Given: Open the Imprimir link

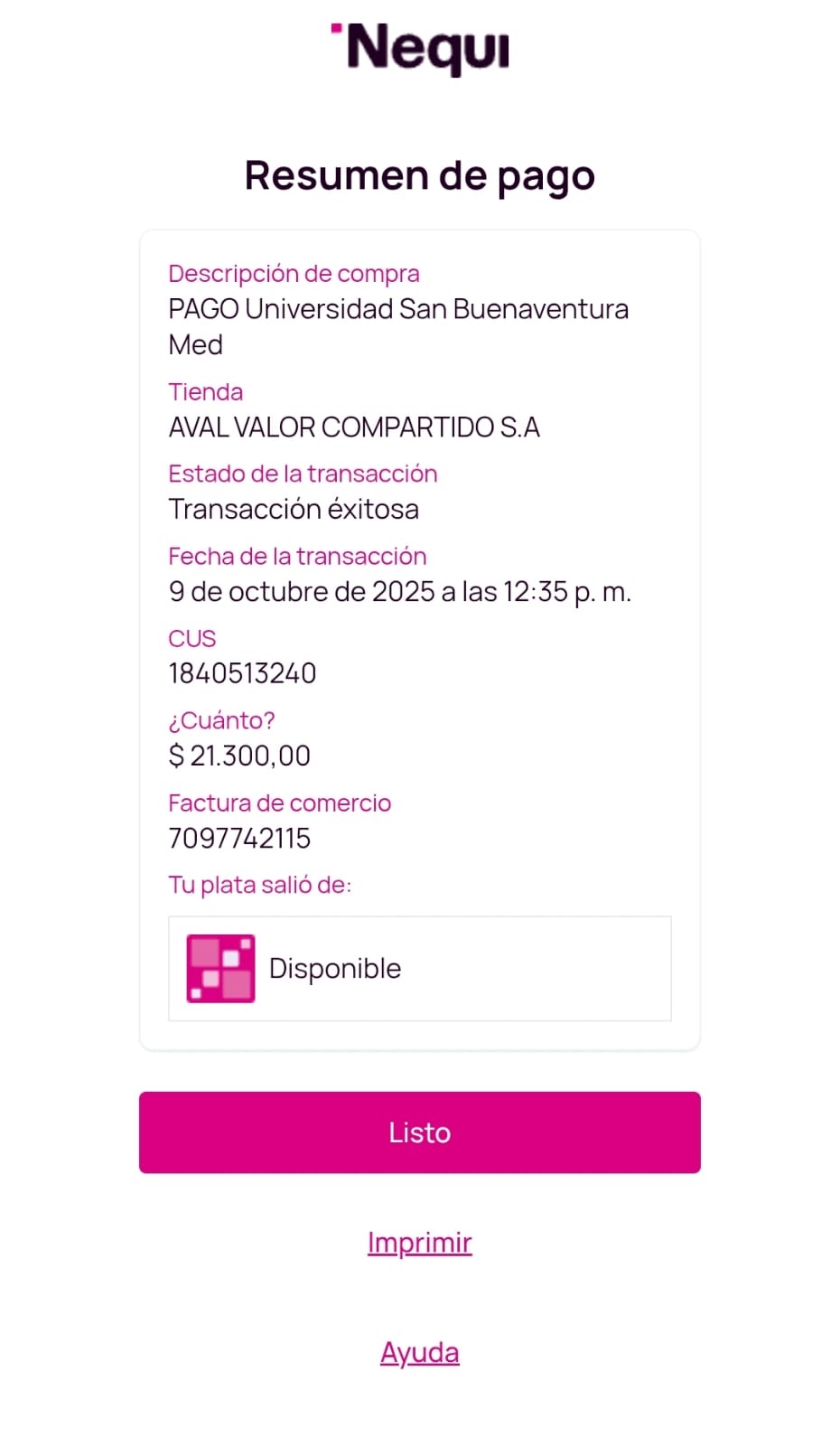Looking at the screenshot, I should pyautogui.click(x=420, y=1243).
